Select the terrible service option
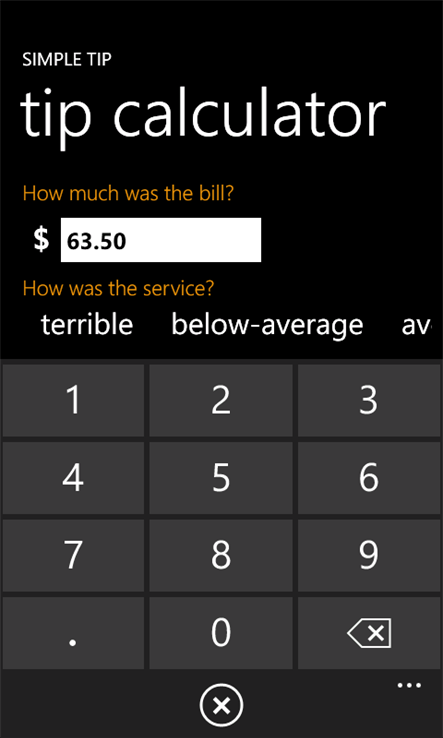This screenshot has width=443, height=738. [x=87, y=324]
